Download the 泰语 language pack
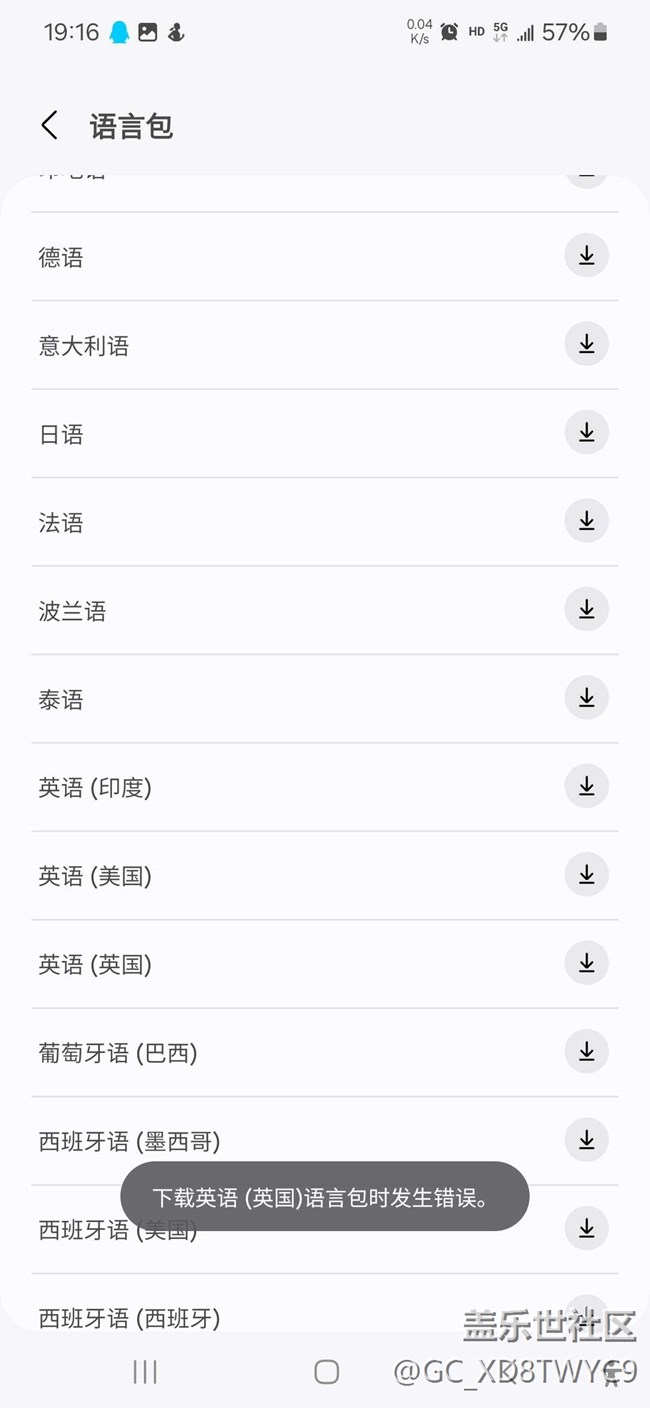This screenshot has width=650, height=1408. click(587, 697)
